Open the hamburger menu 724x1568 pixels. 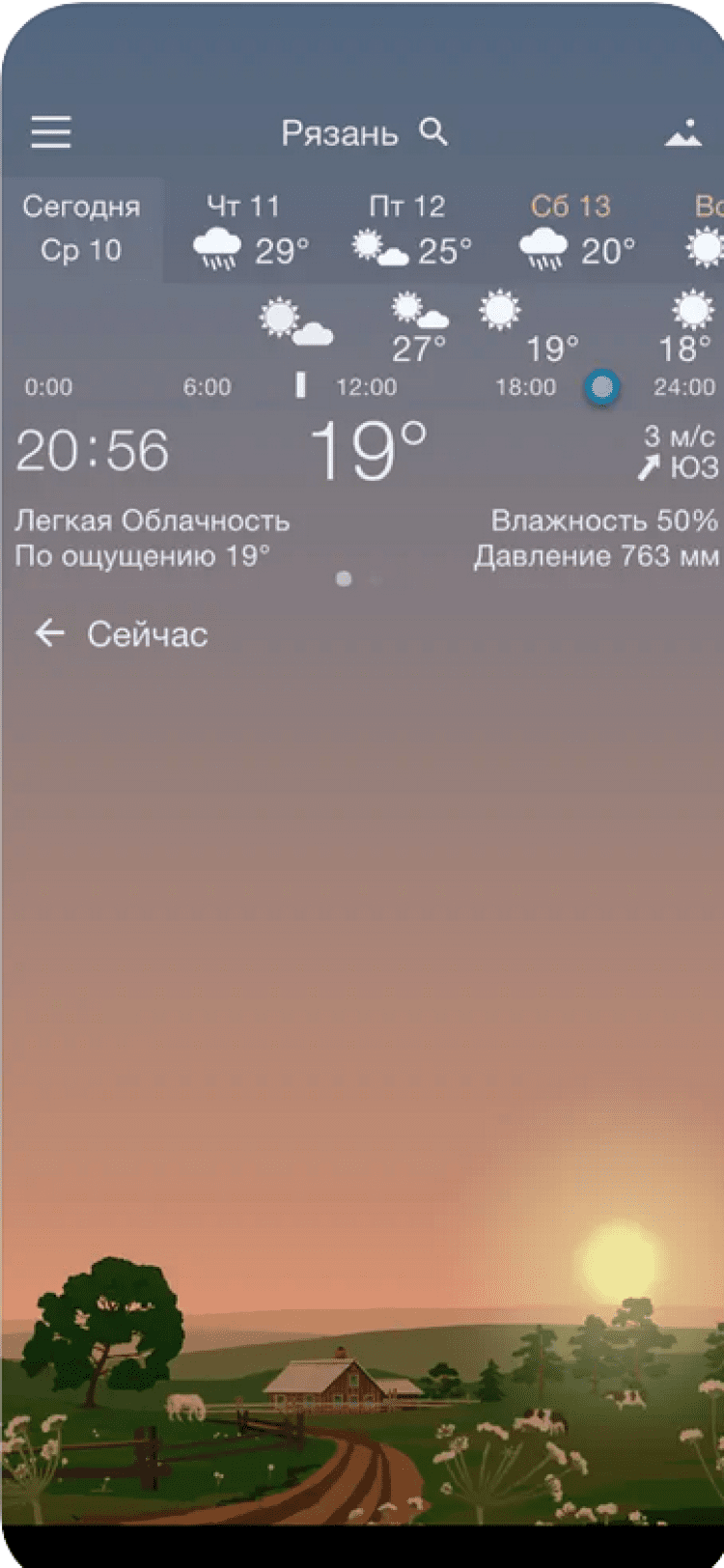coord(50,131)
